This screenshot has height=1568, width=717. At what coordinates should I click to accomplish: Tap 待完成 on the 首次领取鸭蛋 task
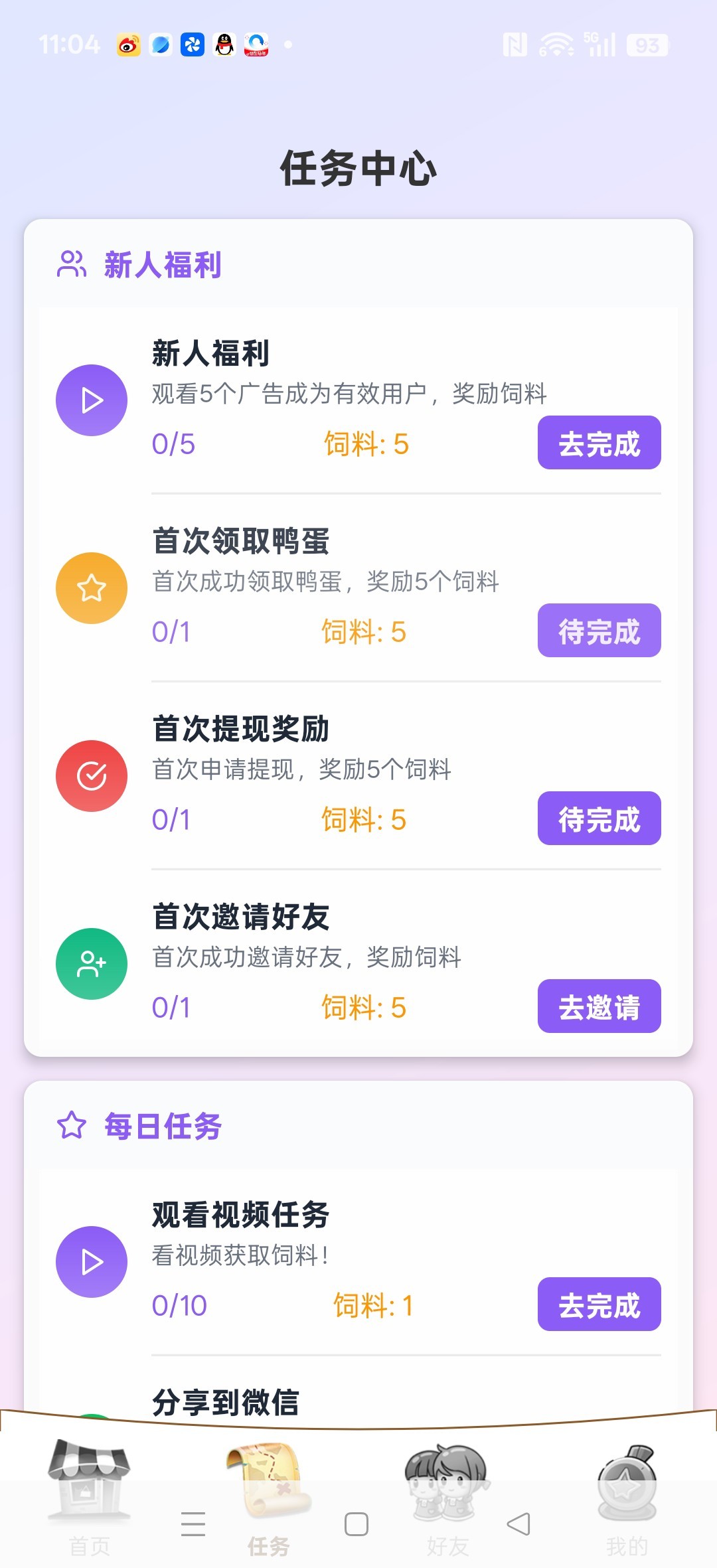[x=598, y=631]
